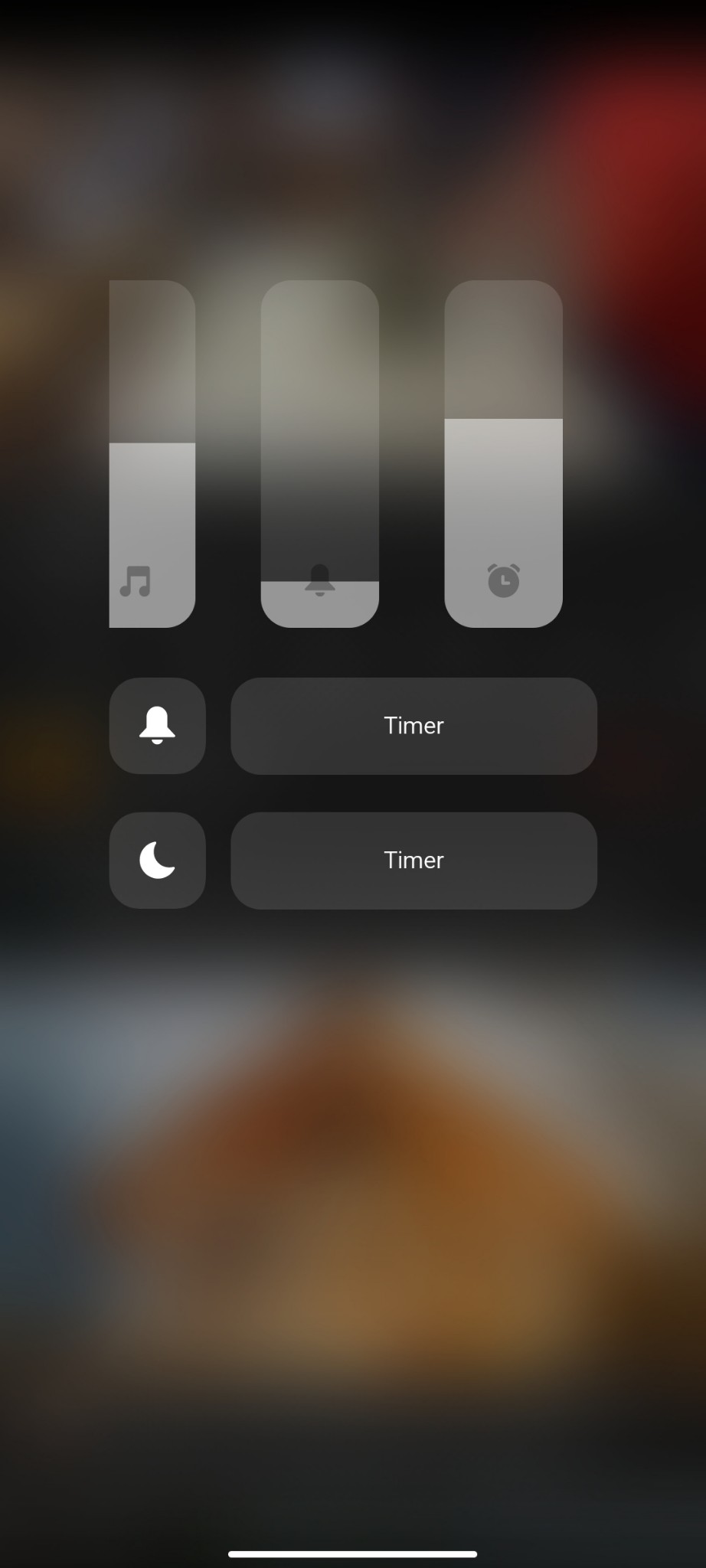Tap the alarm volume slider with clock icon
Viewport: 706px width, 1568px height.
504,454
